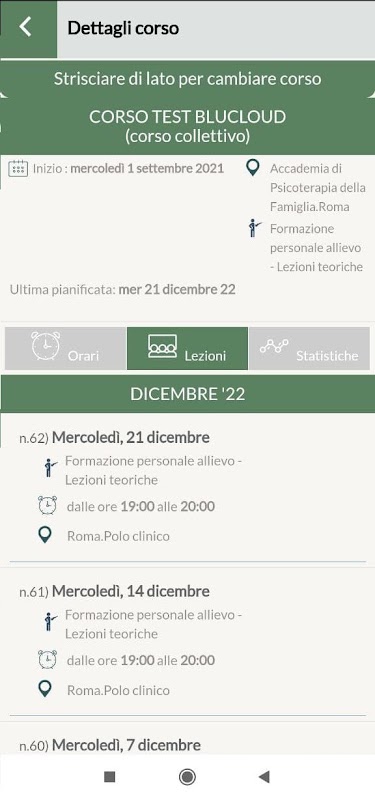Image resolution: width=375 pixels, height=800 pixels.
Task: Go back from Dettagli corso
Action: point(28,29)
